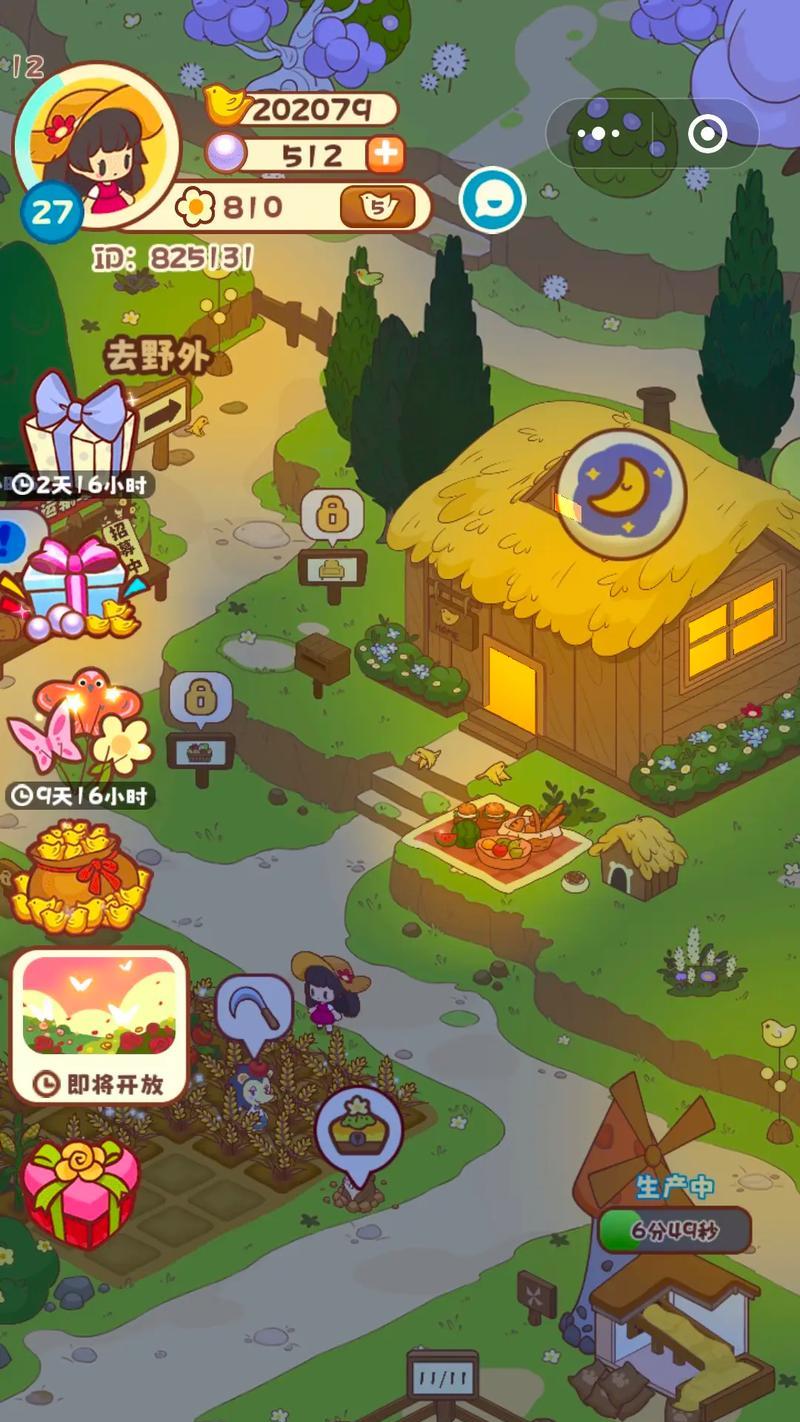Close the mini program with the circle button
The image size is (800, 1422).
click(x=708, y=133)
